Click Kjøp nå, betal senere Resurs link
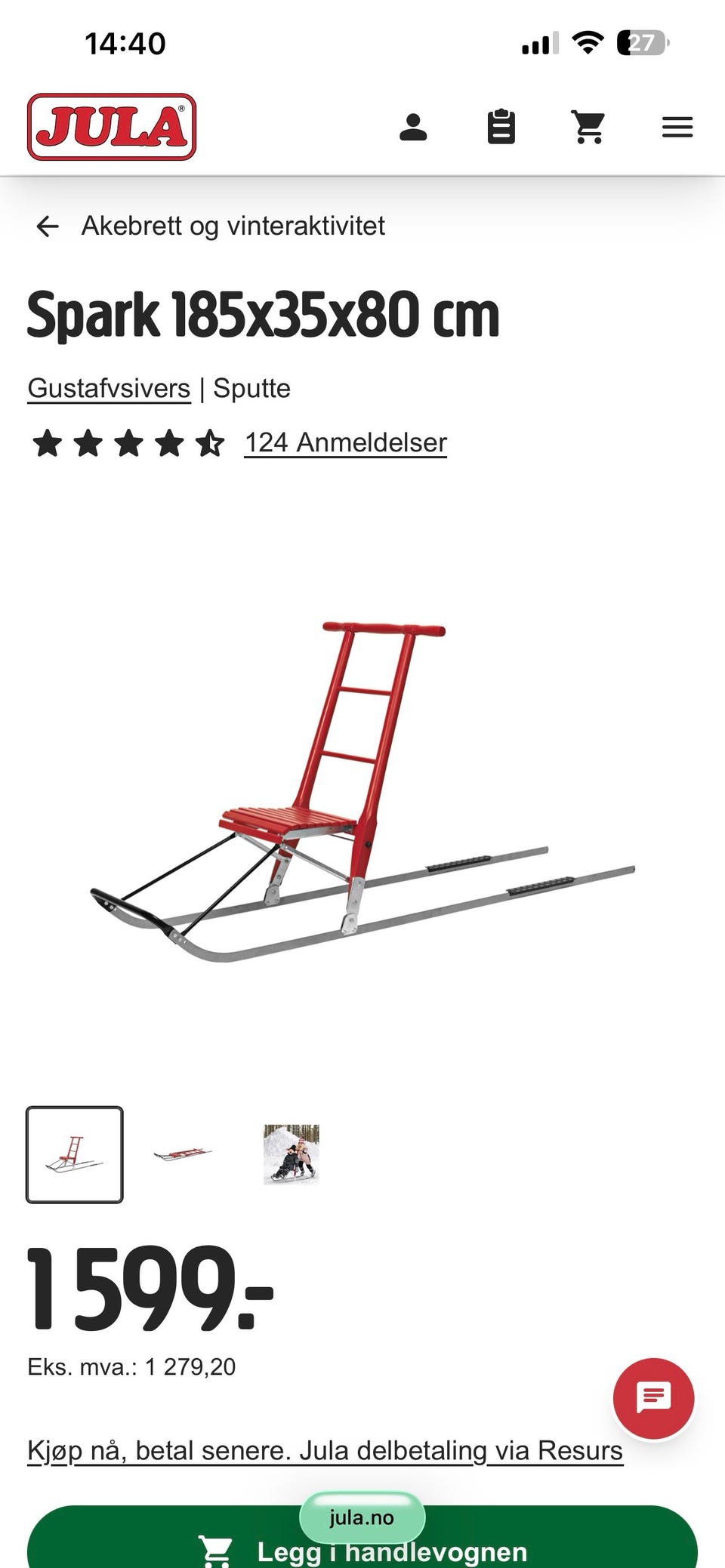The width and height of the screenshot is (725, 1568). (x=324, y=1449)
